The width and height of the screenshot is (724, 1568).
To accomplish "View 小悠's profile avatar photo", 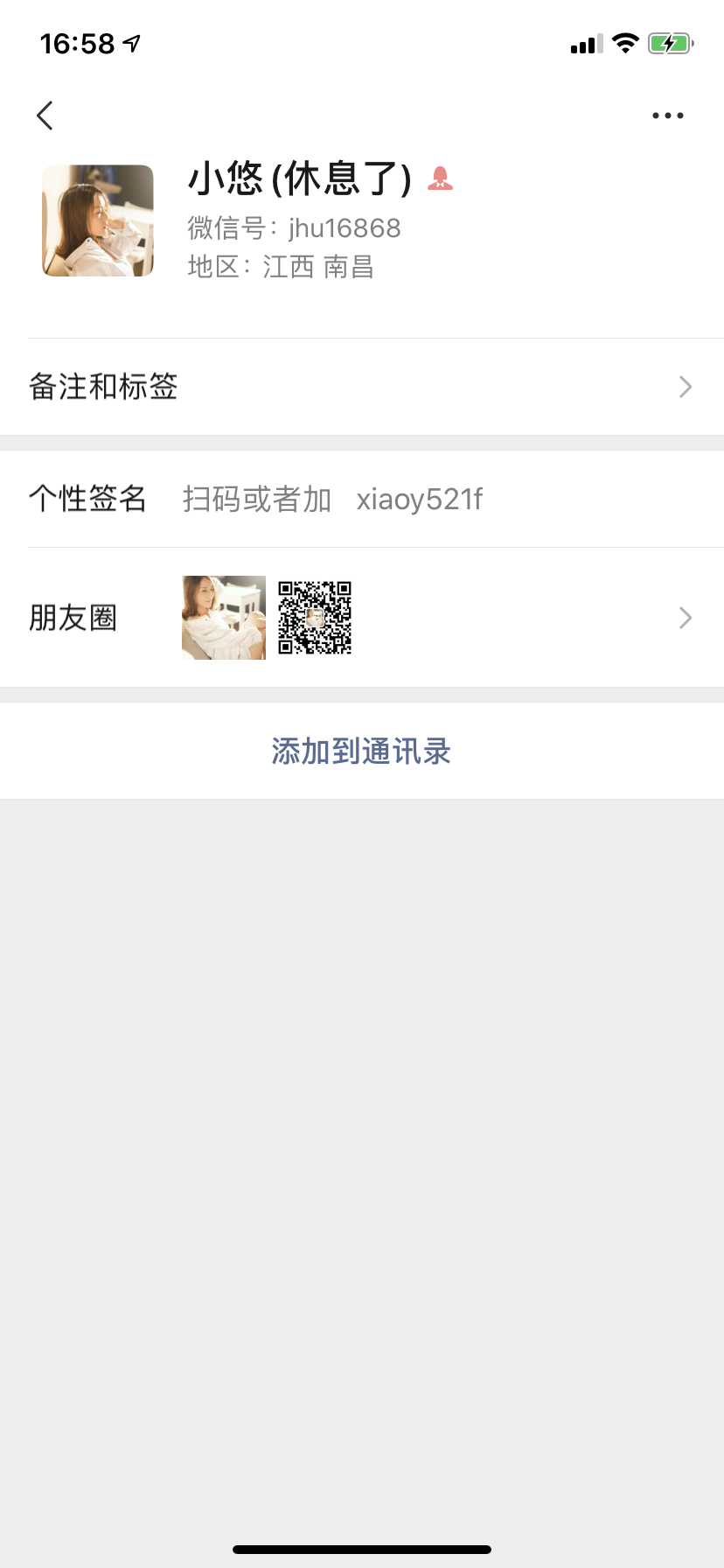I will [98, 220].
